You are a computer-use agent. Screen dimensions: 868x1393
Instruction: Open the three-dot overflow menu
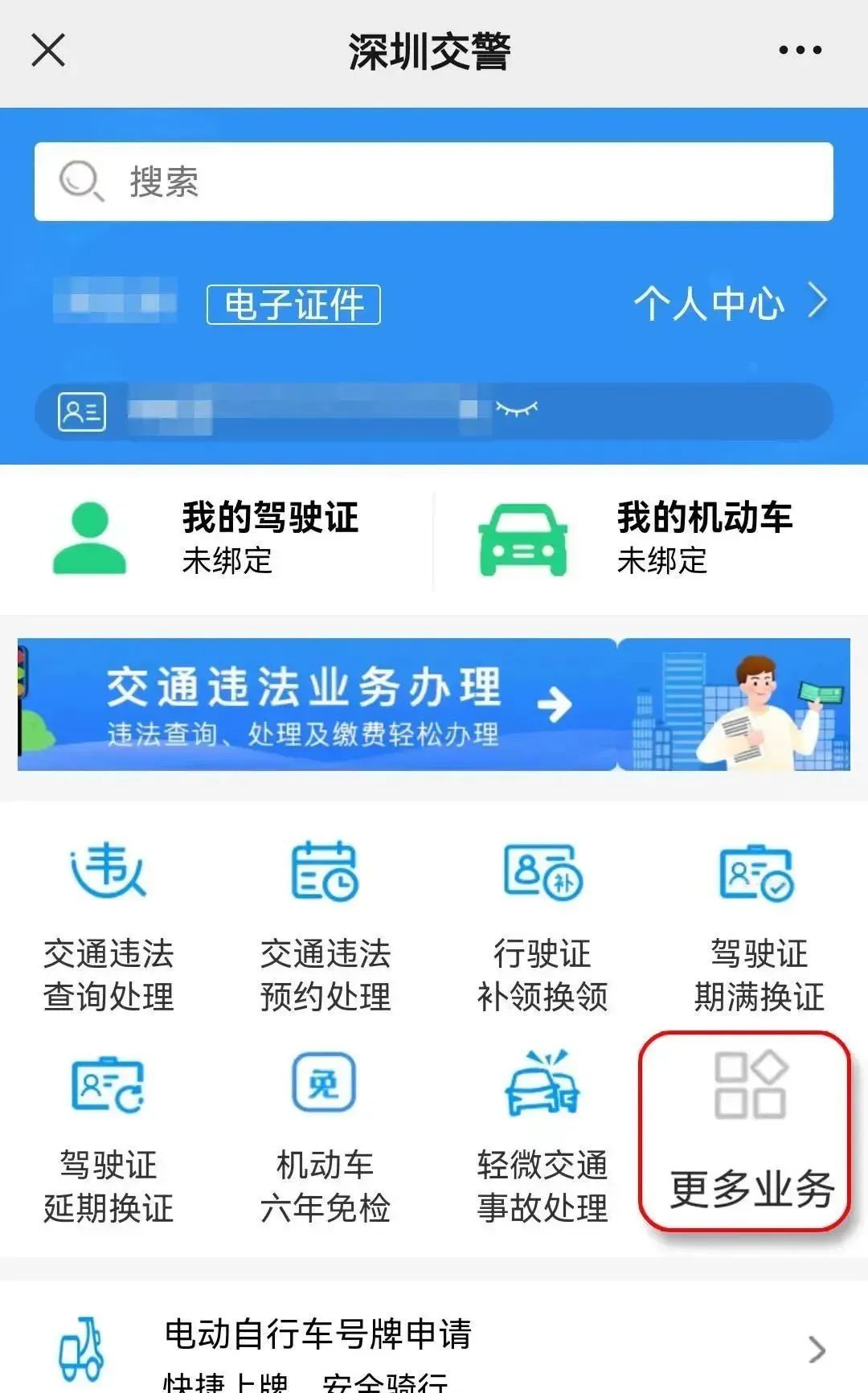[800, 50]
